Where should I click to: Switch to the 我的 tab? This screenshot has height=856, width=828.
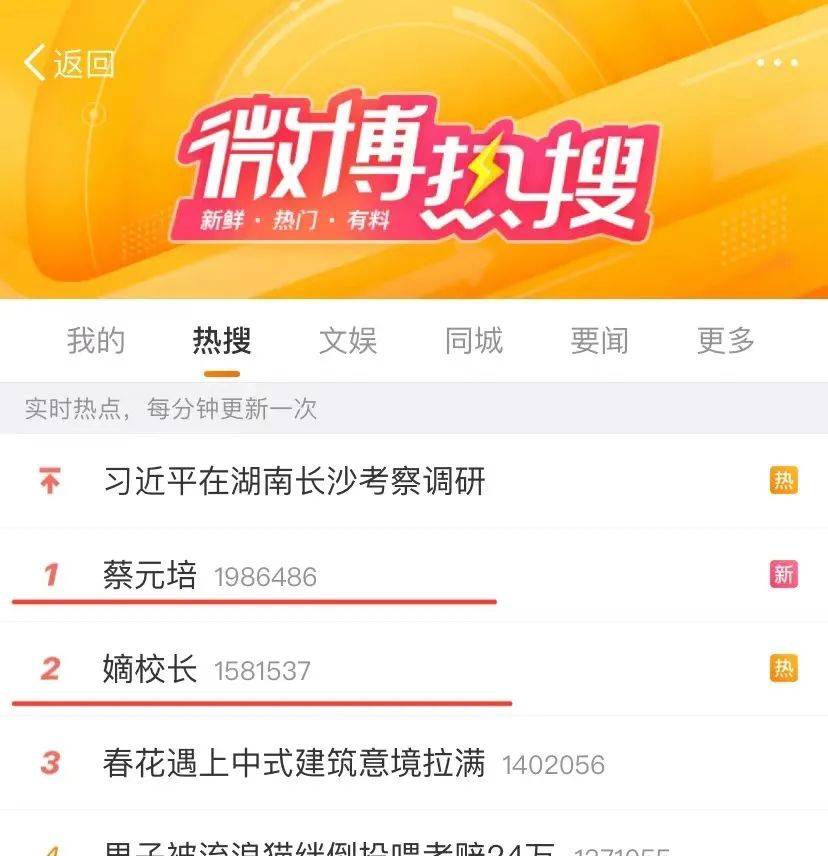[x=96, y=341]
